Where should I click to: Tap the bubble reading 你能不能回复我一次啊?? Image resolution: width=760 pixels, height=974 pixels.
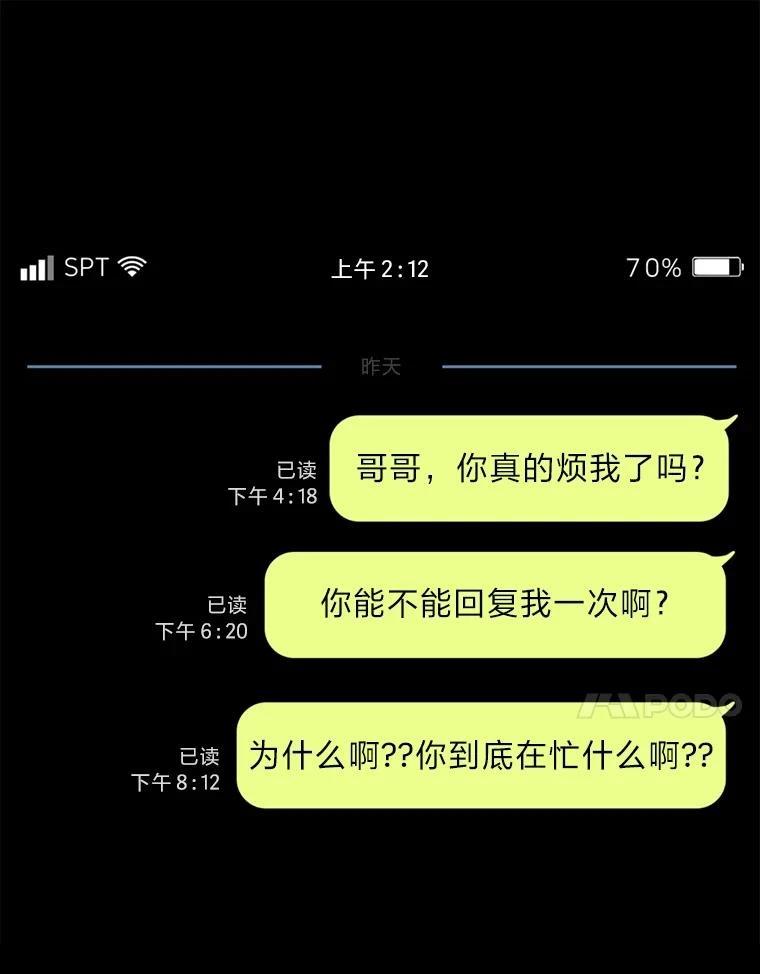point(497,604)
